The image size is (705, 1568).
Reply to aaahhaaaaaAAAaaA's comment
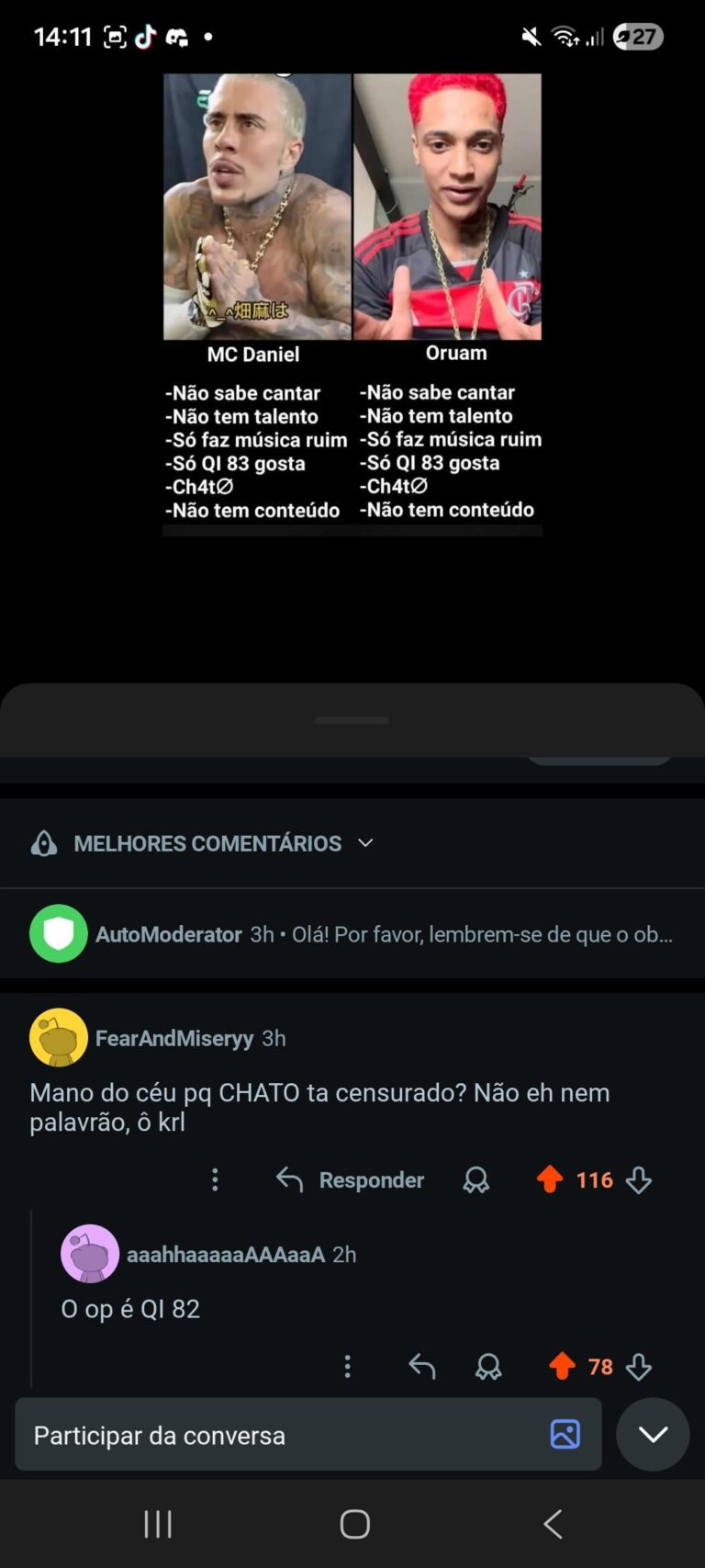[x=421, y=1367]
